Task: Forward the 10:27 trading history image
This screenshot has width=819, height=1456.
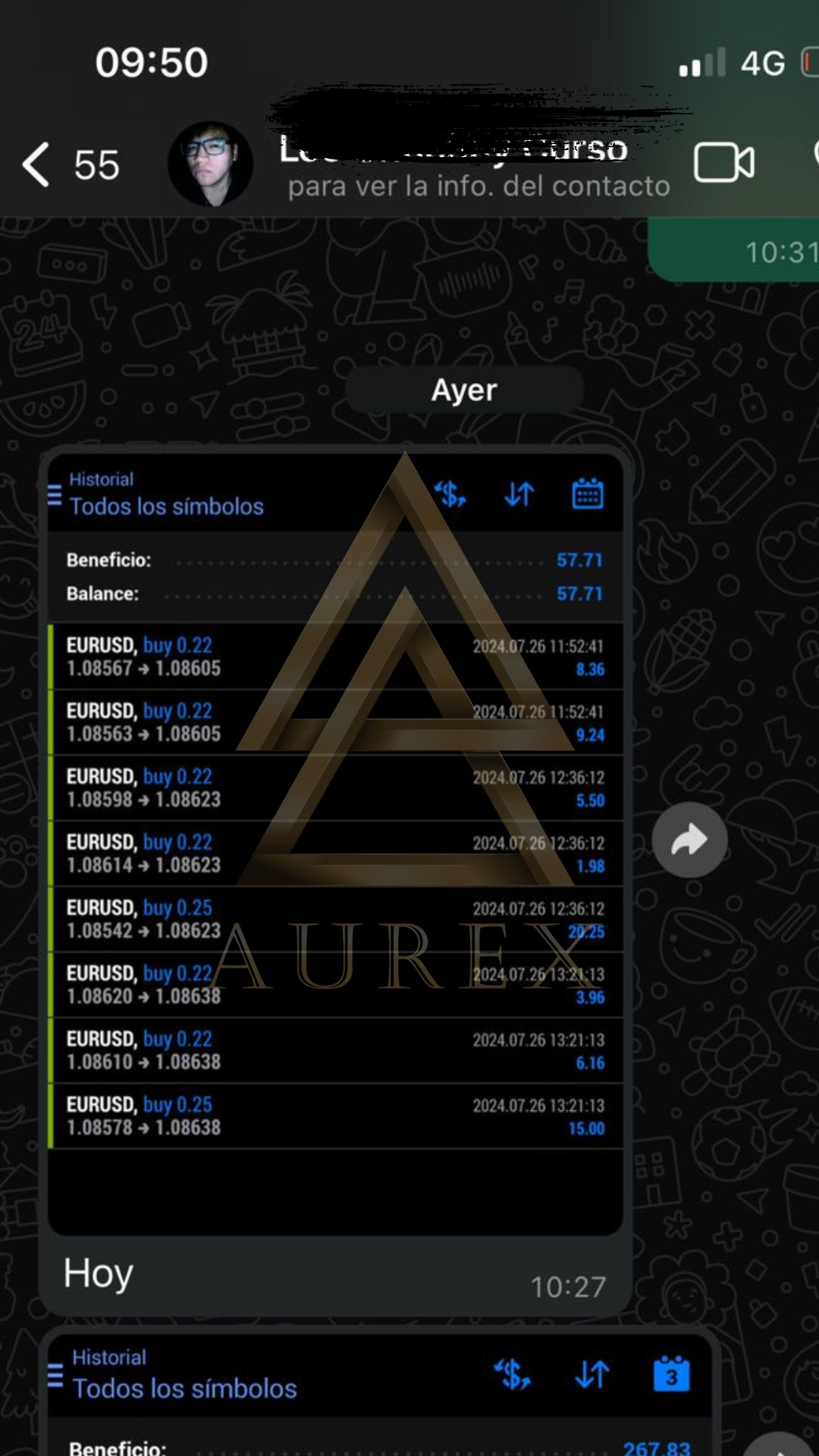Action: click(x=689, y=840)
